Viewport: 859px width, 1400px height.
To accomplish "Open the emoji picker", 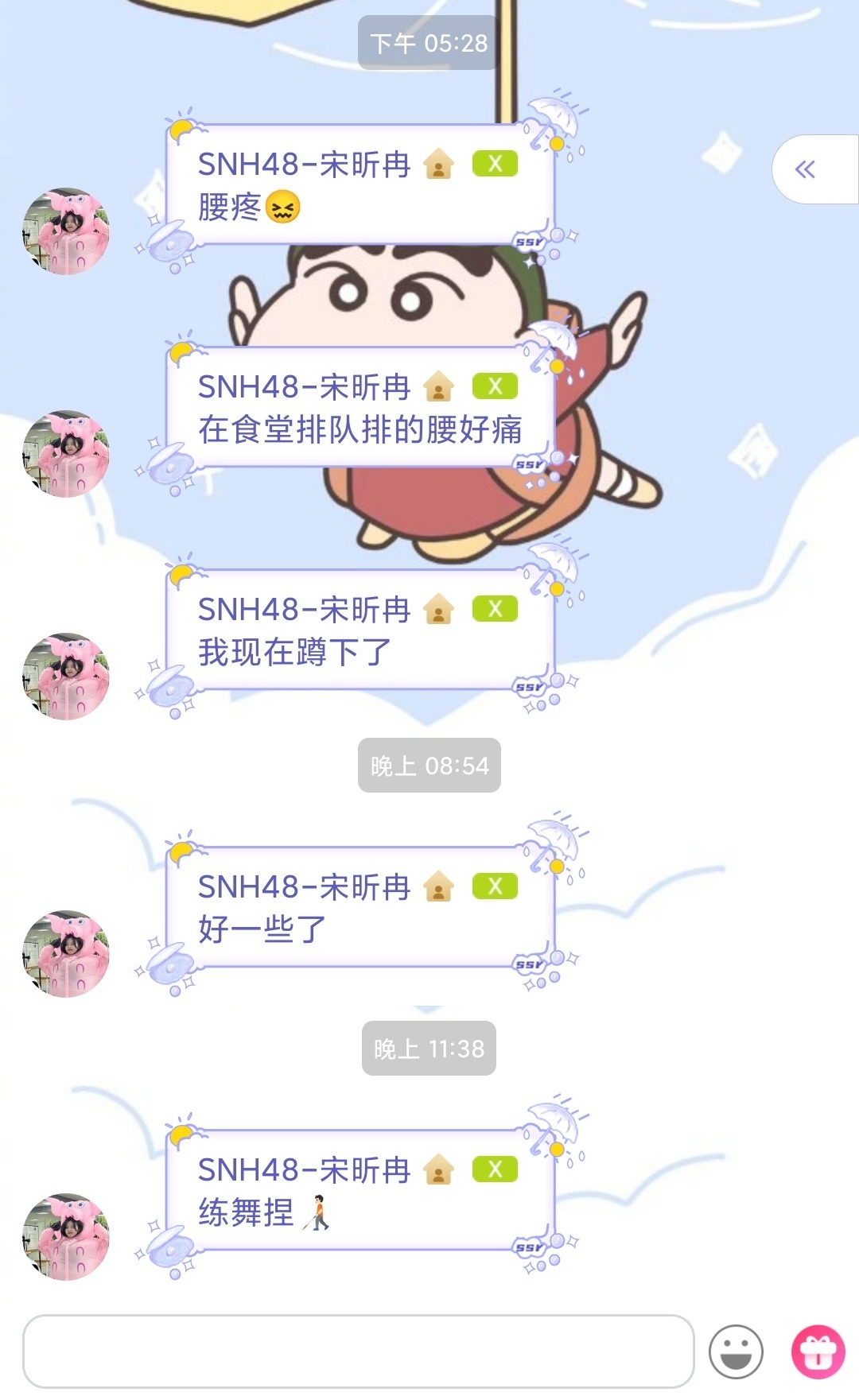I will [736, 1351].
